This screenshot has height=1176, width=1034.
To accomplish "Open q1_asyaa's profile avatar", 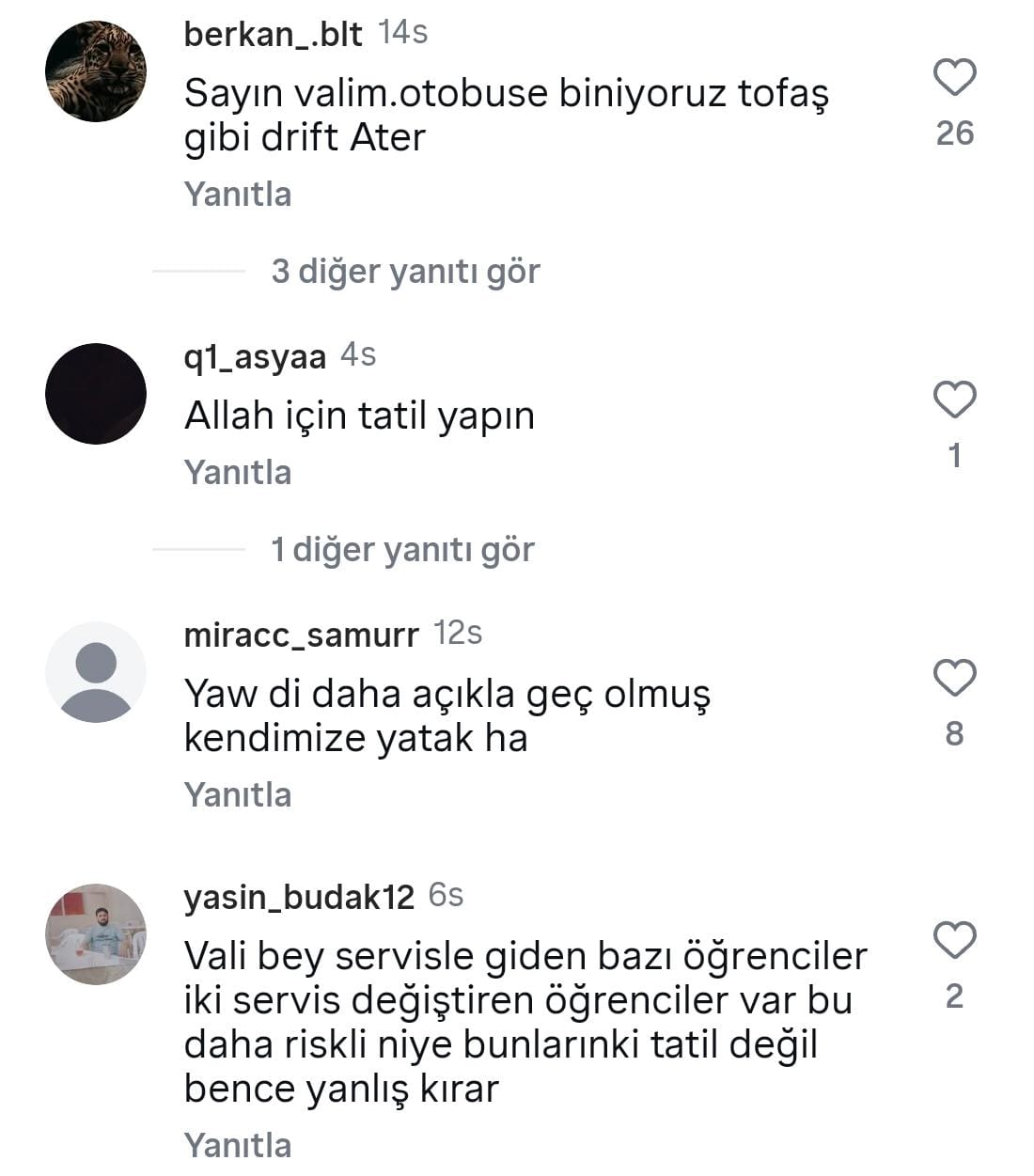I will pos(96,394).
